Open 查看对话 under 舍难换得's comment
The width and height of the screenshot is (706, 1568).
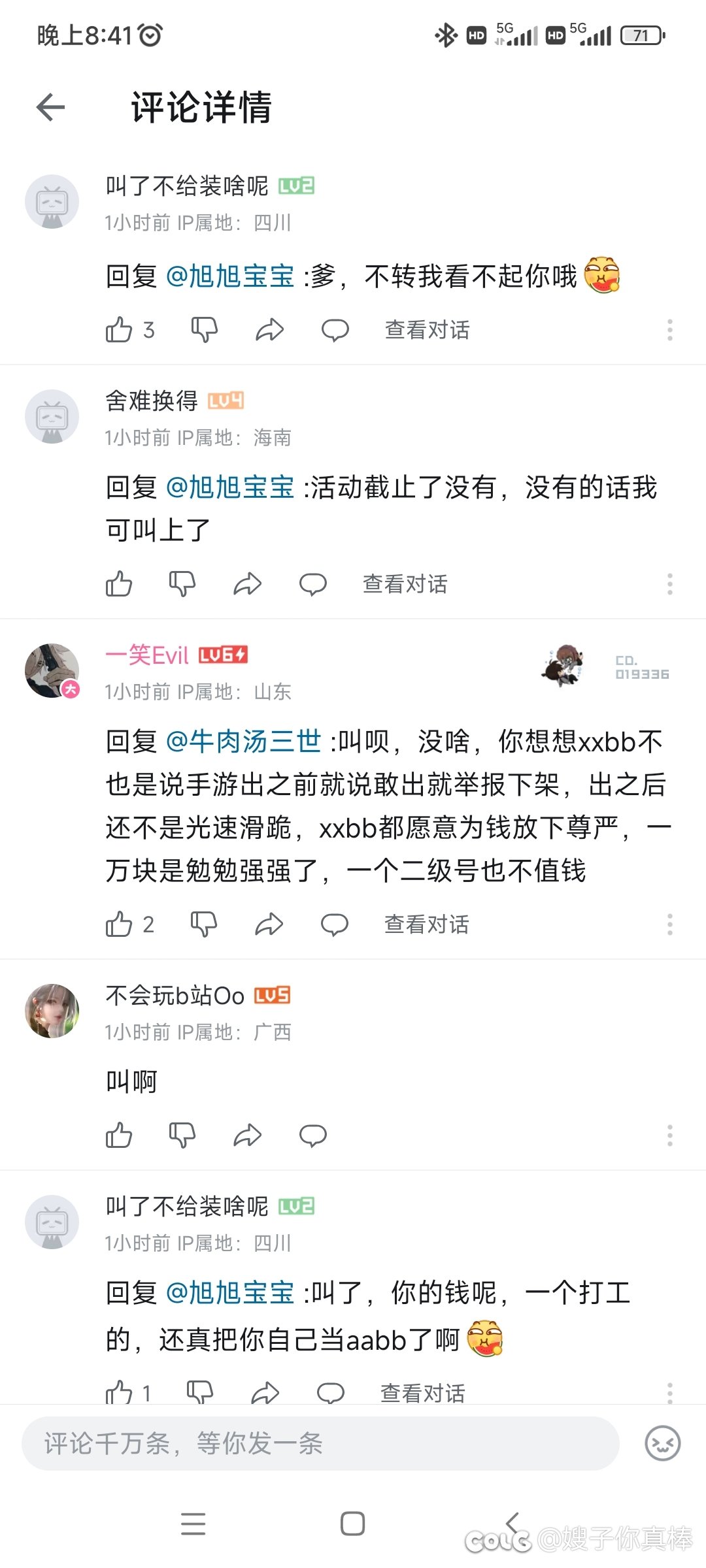tap(405, 583)
